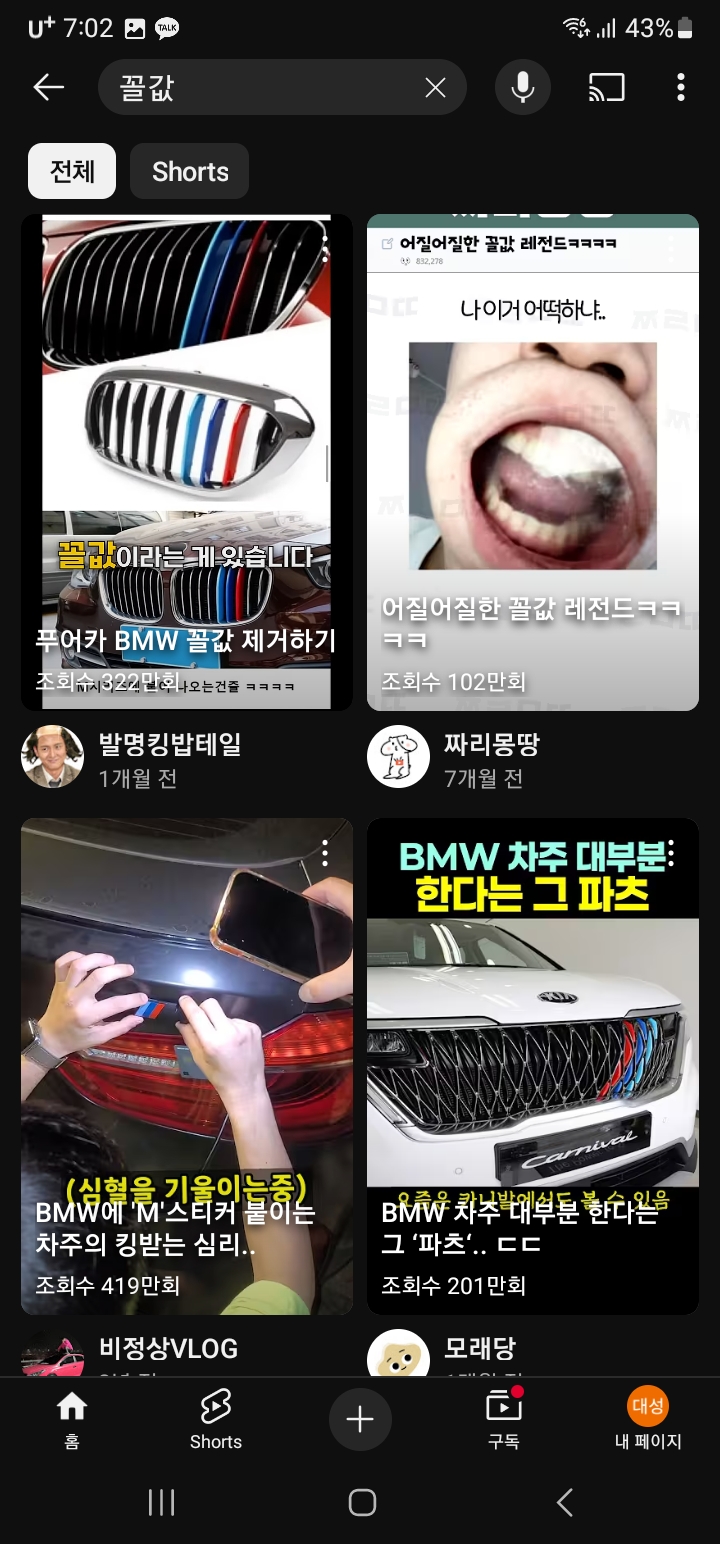
Task: Watch the BMW 차주 대부분 한다는 그 파츠 short
Action: (x=532, y=1065)
